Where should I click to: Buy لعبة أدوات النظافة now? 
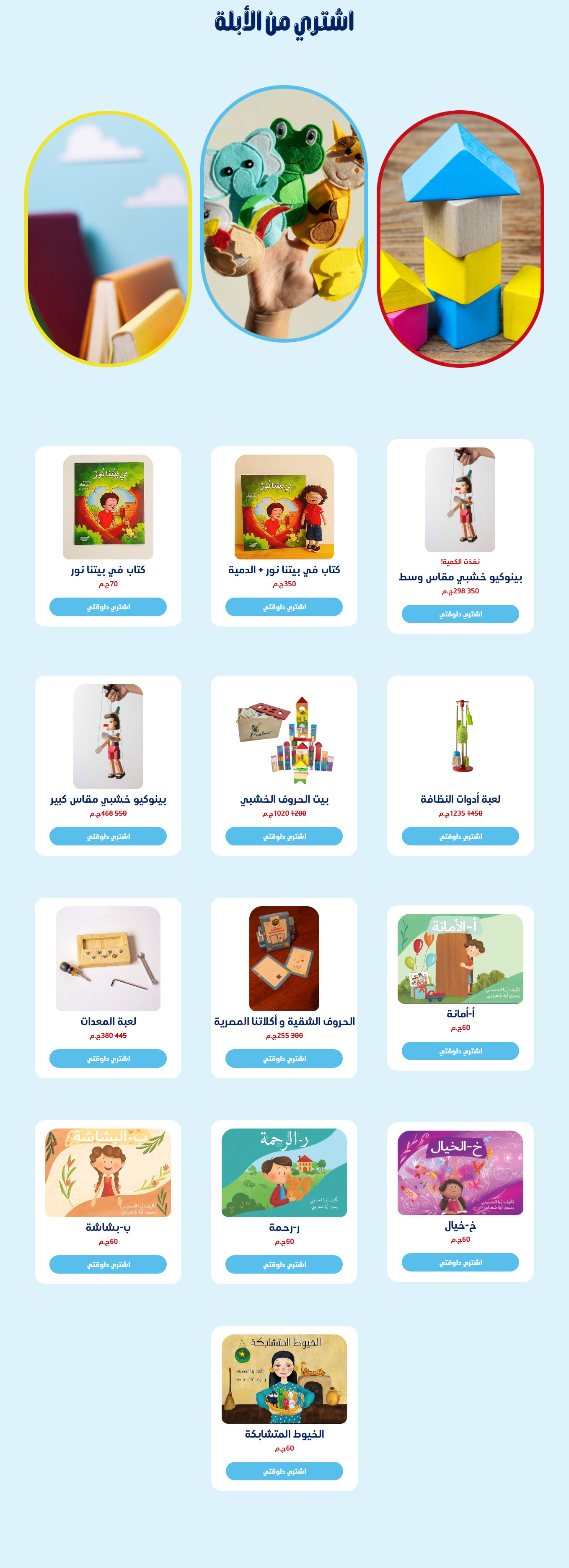point(460,836)
